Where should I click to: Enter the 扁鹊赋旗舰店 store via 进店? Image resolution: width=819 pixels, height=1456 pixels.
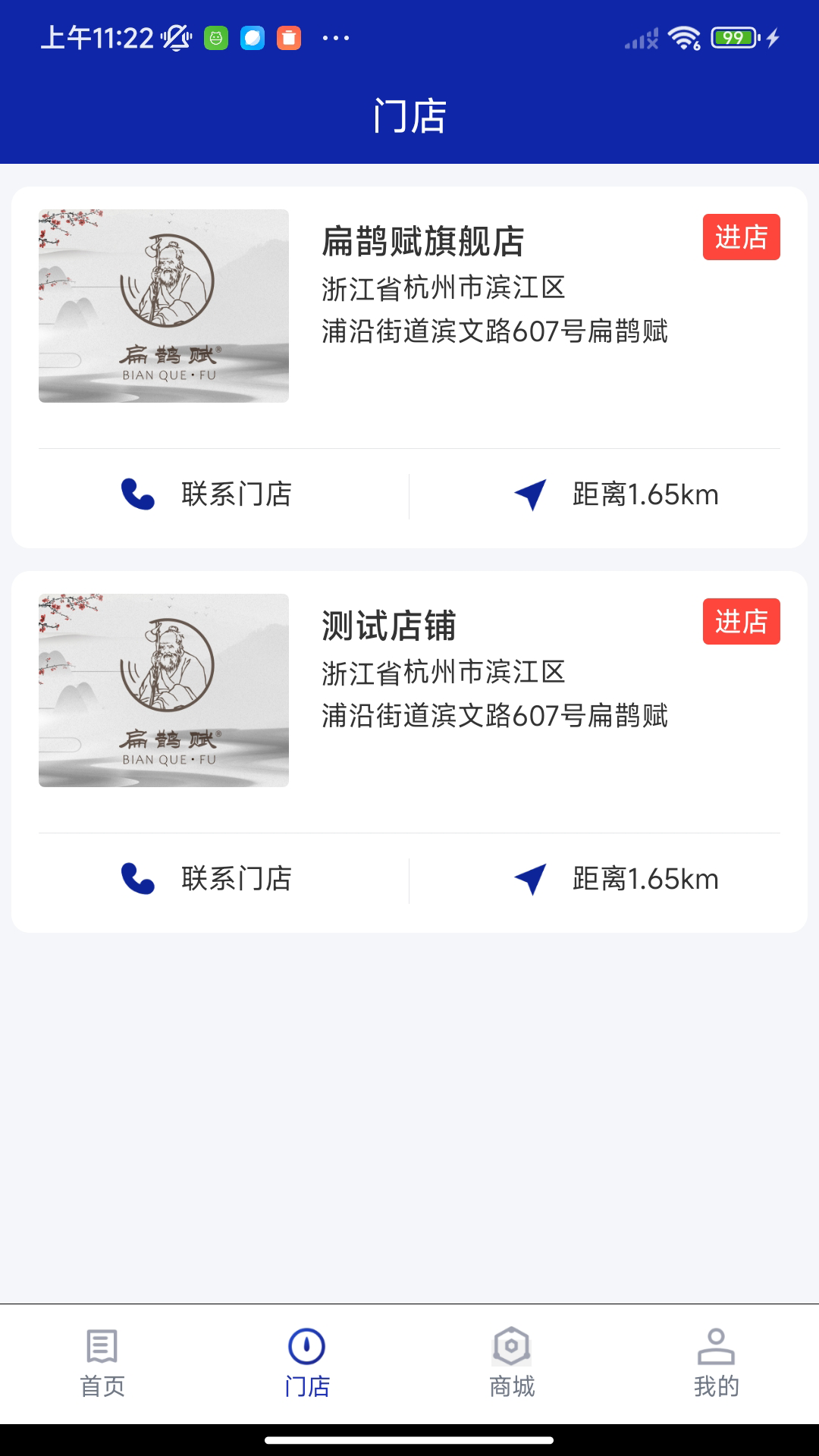[x=741, y=237]
